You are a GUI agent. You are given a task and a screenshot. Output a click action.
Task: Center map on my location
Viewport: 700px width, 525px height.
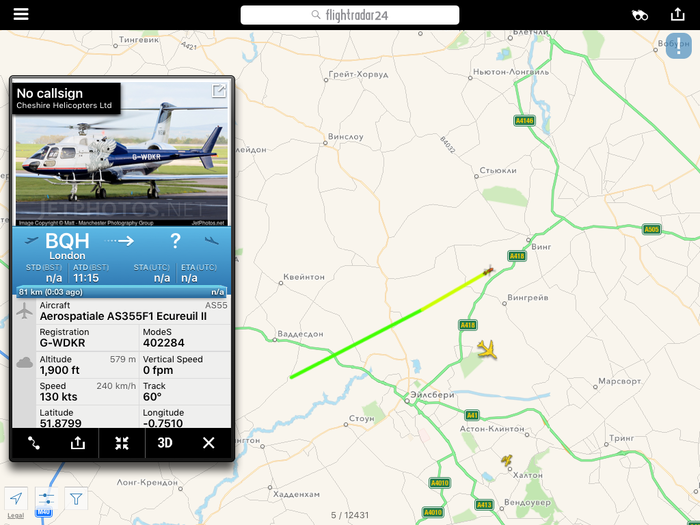[16, 497]
